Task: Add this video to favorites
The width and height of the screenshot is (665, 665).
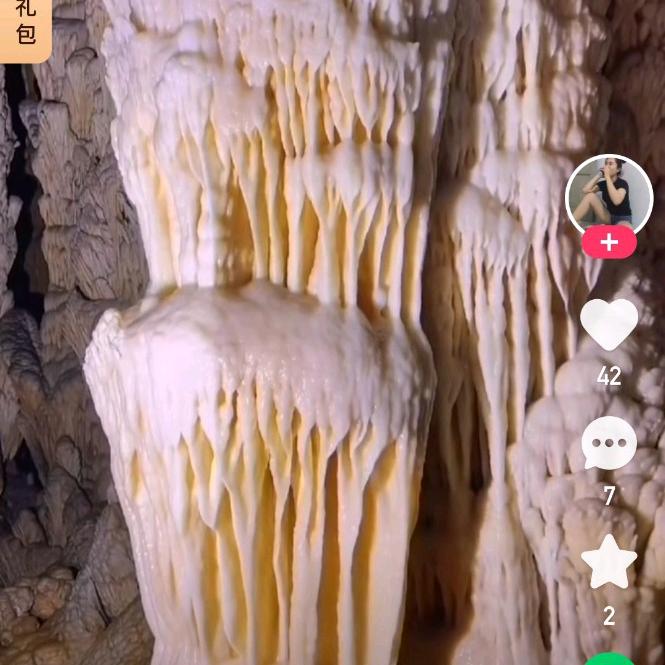Action: [609, 562]
